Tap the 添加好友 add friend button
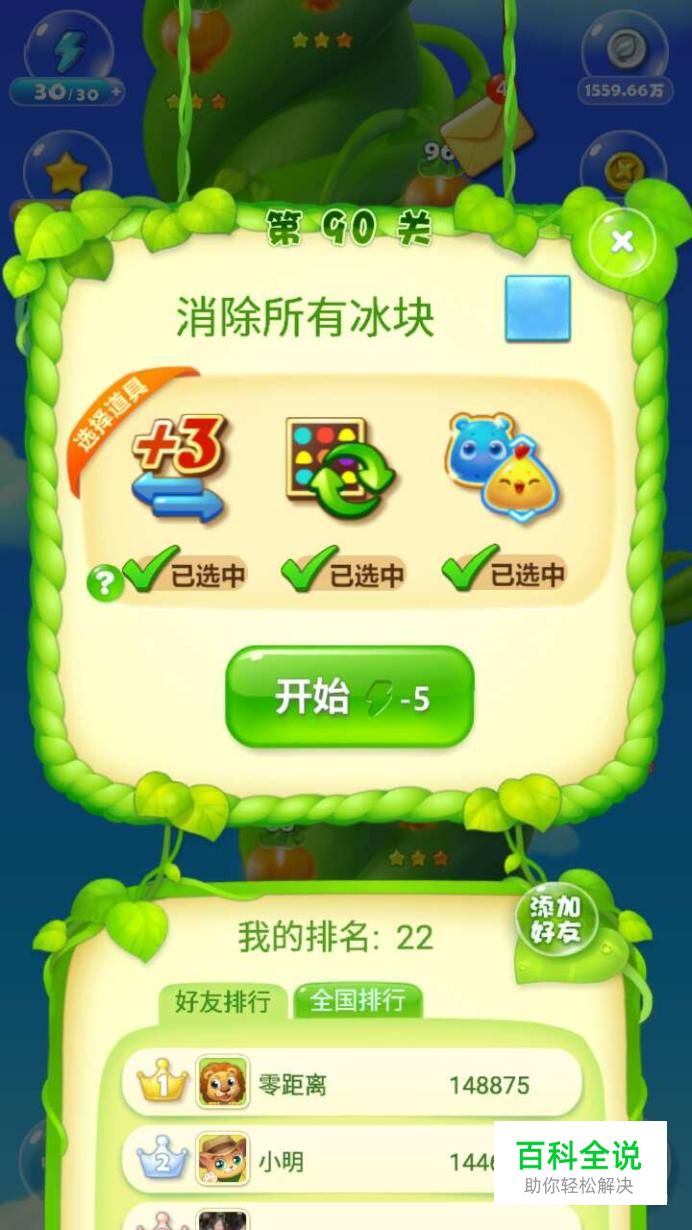The width and height of the screenshot is (692, 1230). click(x=556, y=920)
